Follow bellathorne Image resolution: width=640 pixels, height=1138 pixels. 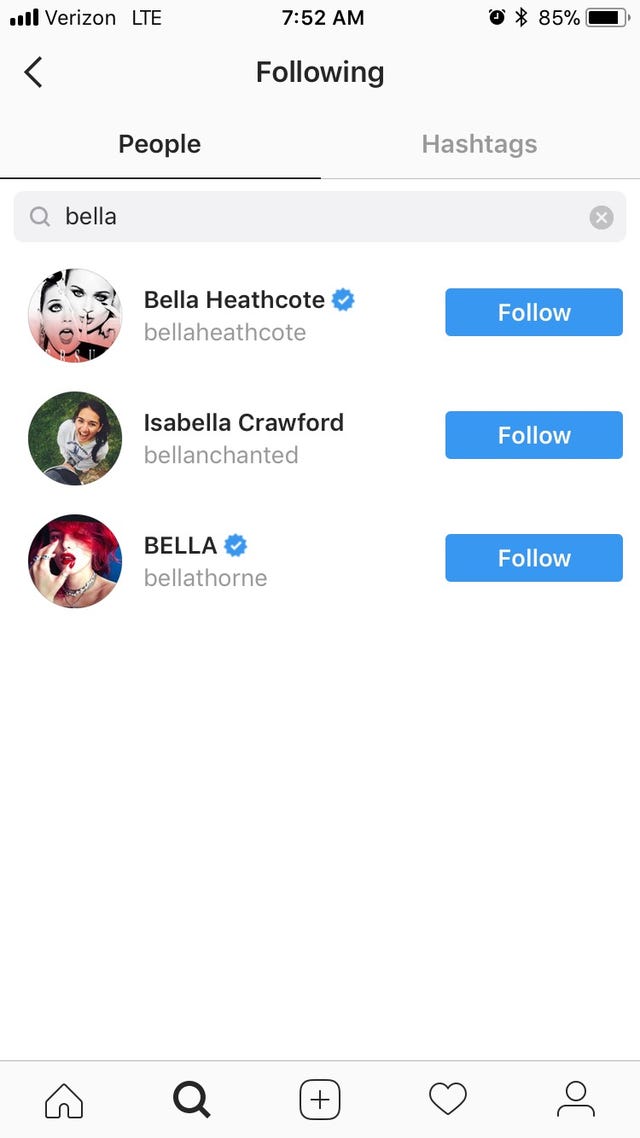(x=533, y=558)
